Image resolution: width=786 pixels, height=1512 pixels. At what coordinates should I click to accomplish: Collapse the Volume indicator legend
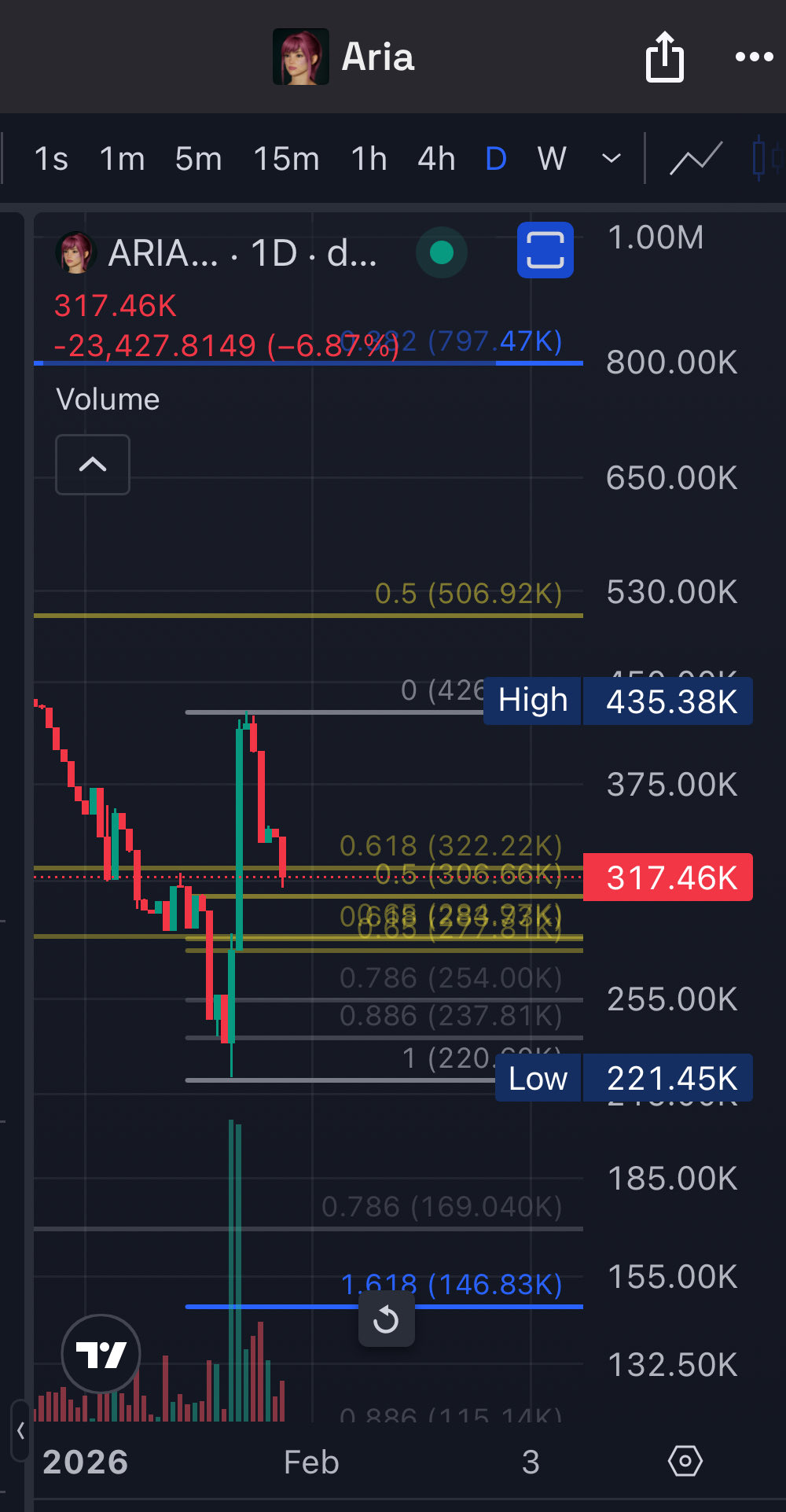(x=93, y=465)
